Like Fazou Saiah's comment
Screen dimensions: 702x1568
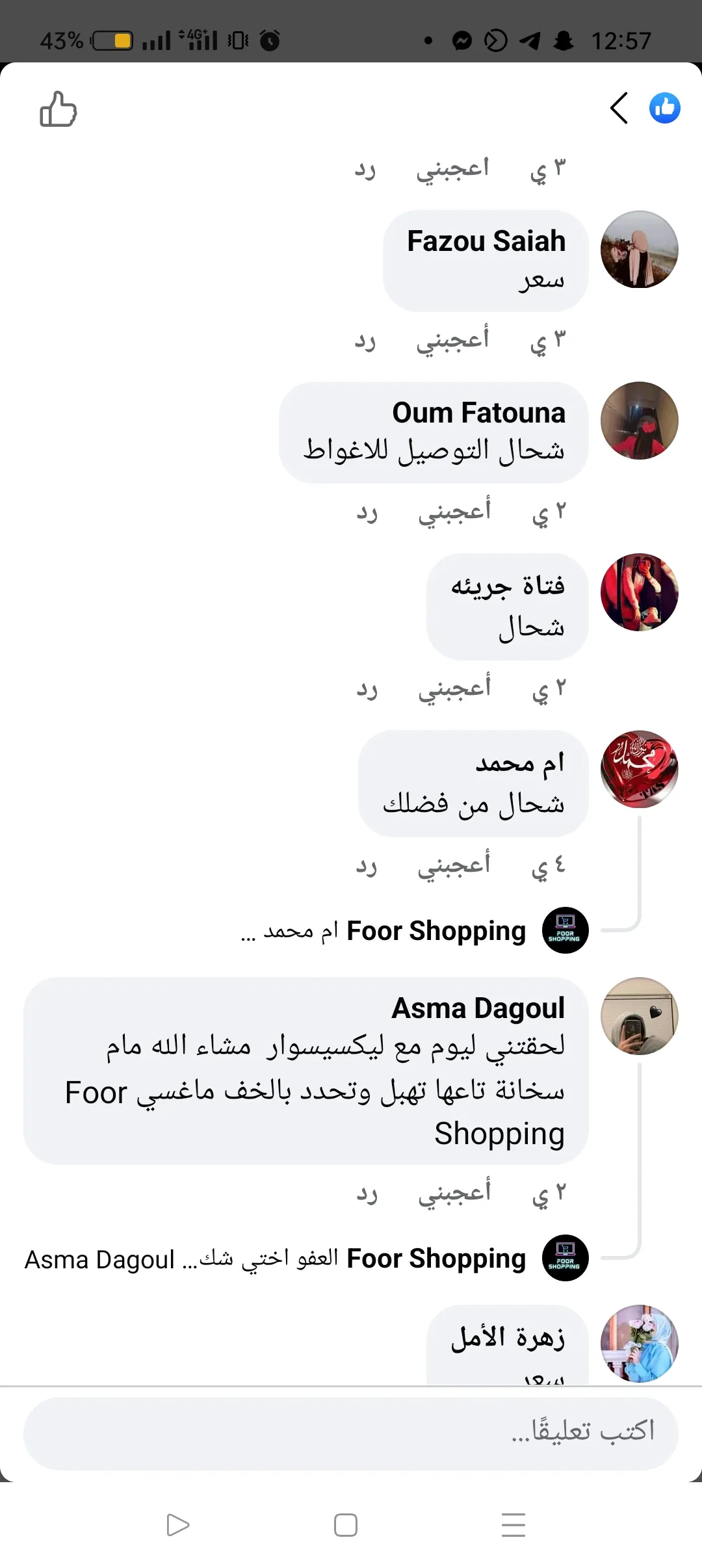pyautogui.click(x=452, y=340)
